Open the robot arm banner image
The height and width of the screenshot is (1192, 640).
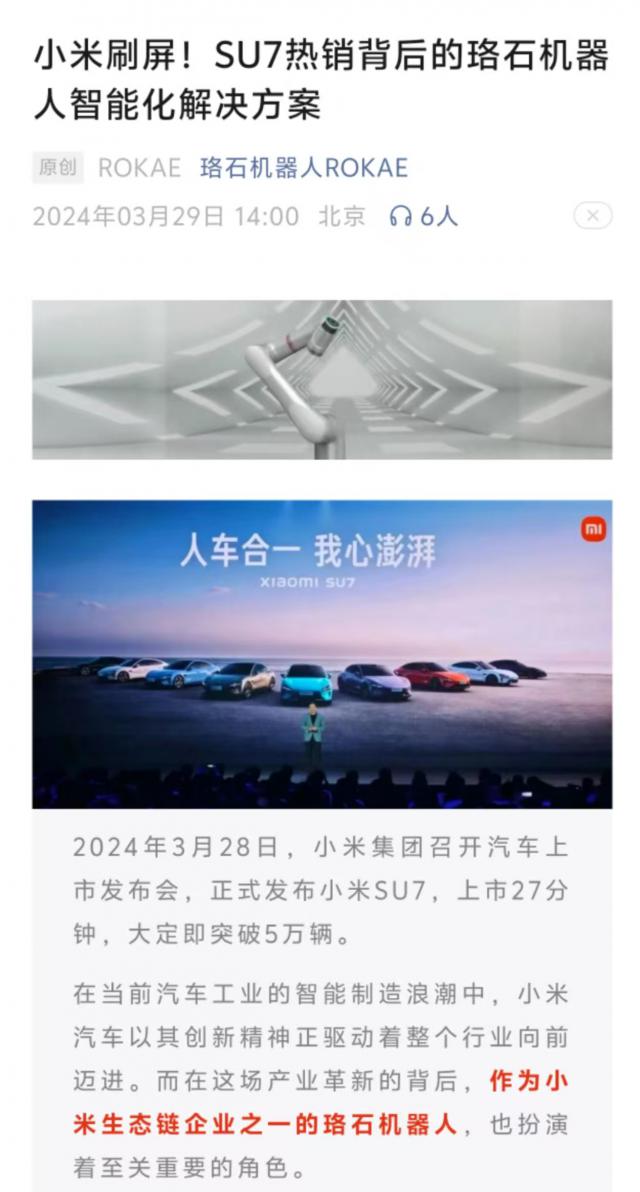(x=321, y=380)
